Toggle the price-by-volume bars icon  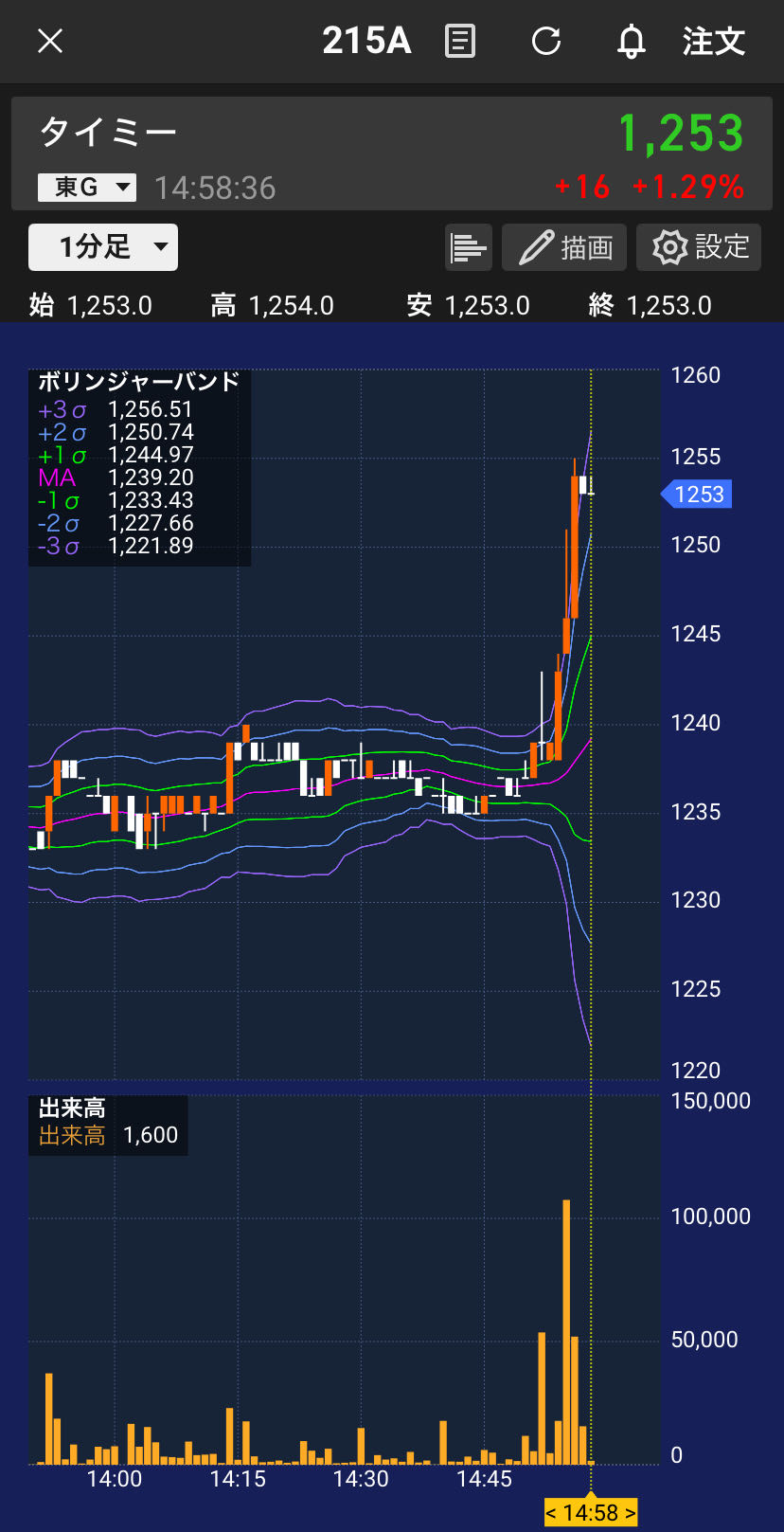(x=469, y=248)
